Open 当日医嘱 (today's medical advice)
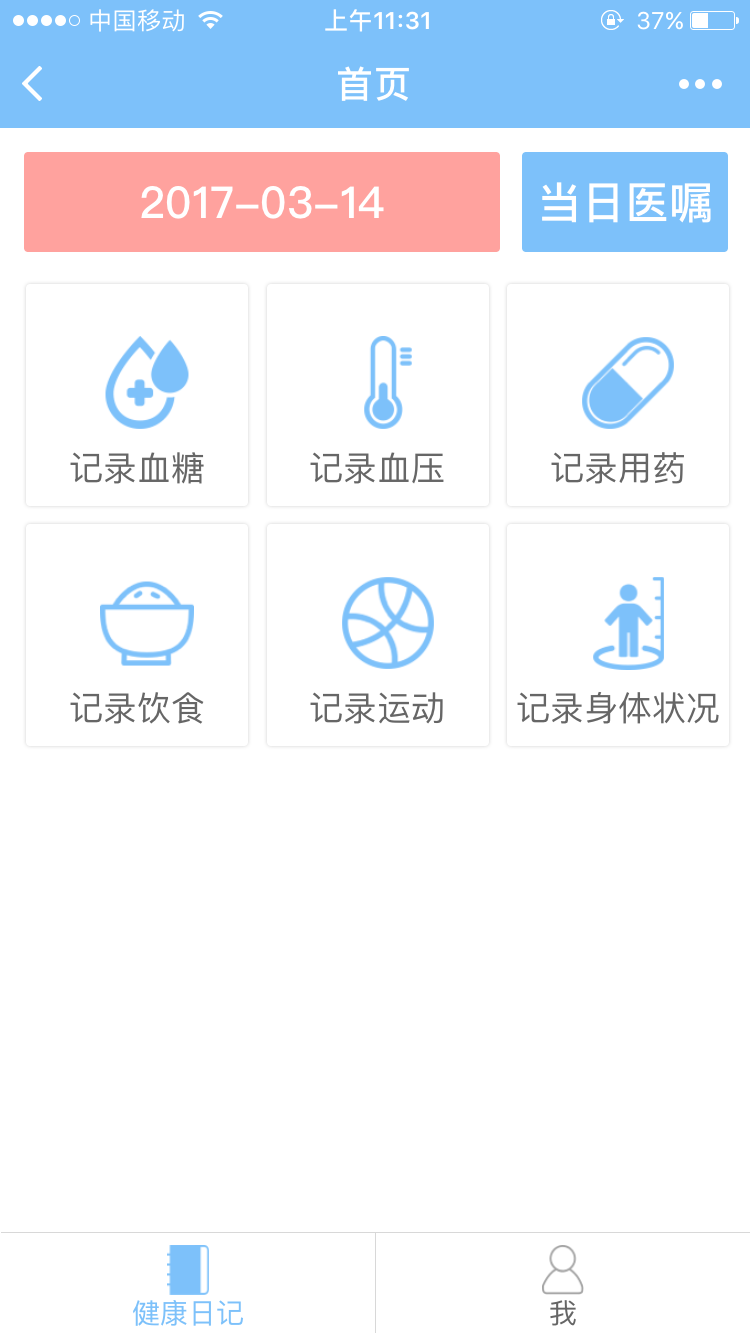The width and height of the screenshot is (750, 1334). [625, 202]
